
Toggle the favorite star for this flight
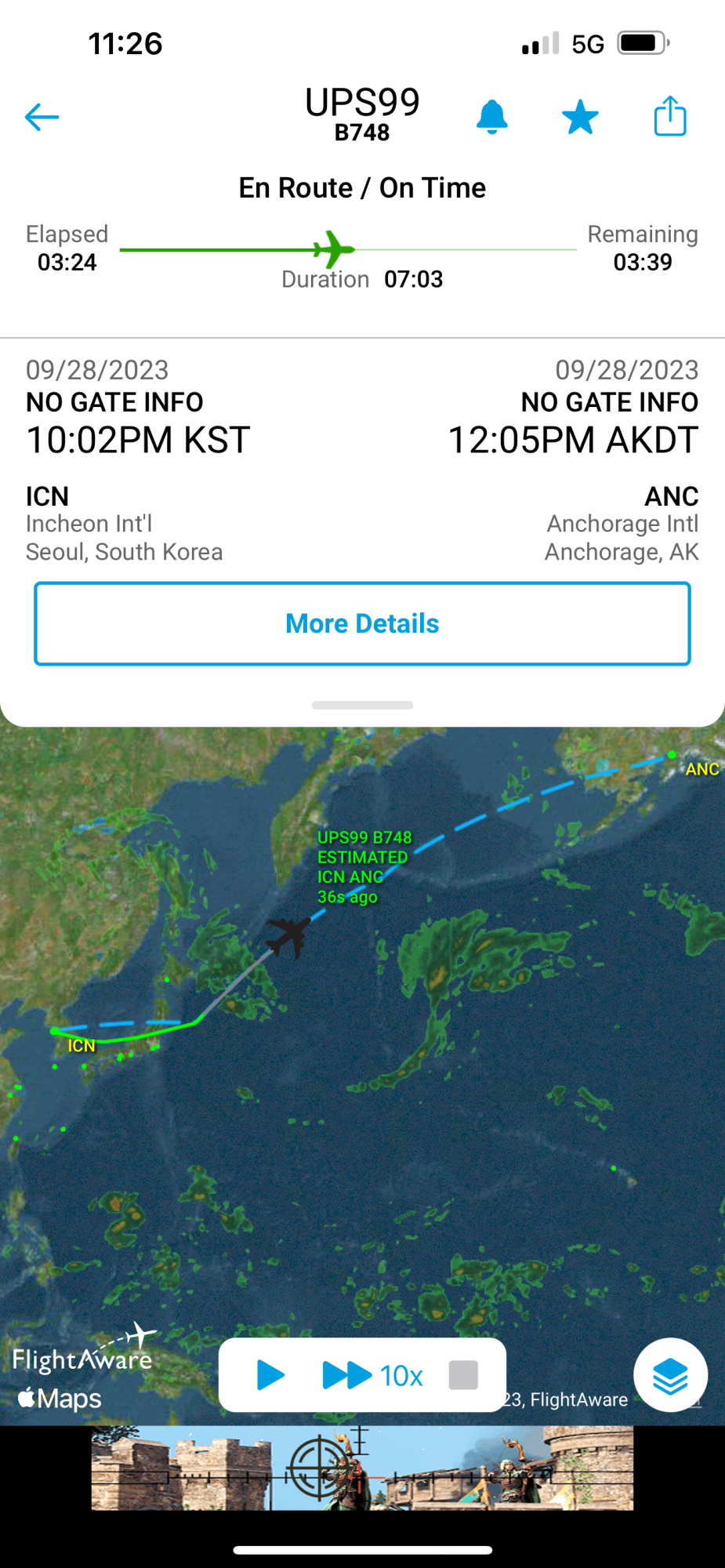click(x=580, y=117)
